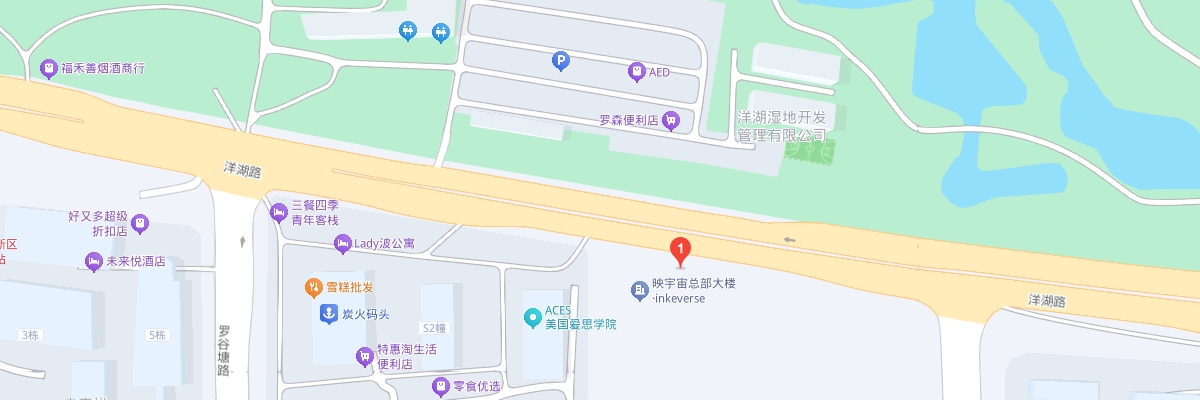Select the AED point on the map
The image size is (1200, 400).
click(x=636, y=71)
